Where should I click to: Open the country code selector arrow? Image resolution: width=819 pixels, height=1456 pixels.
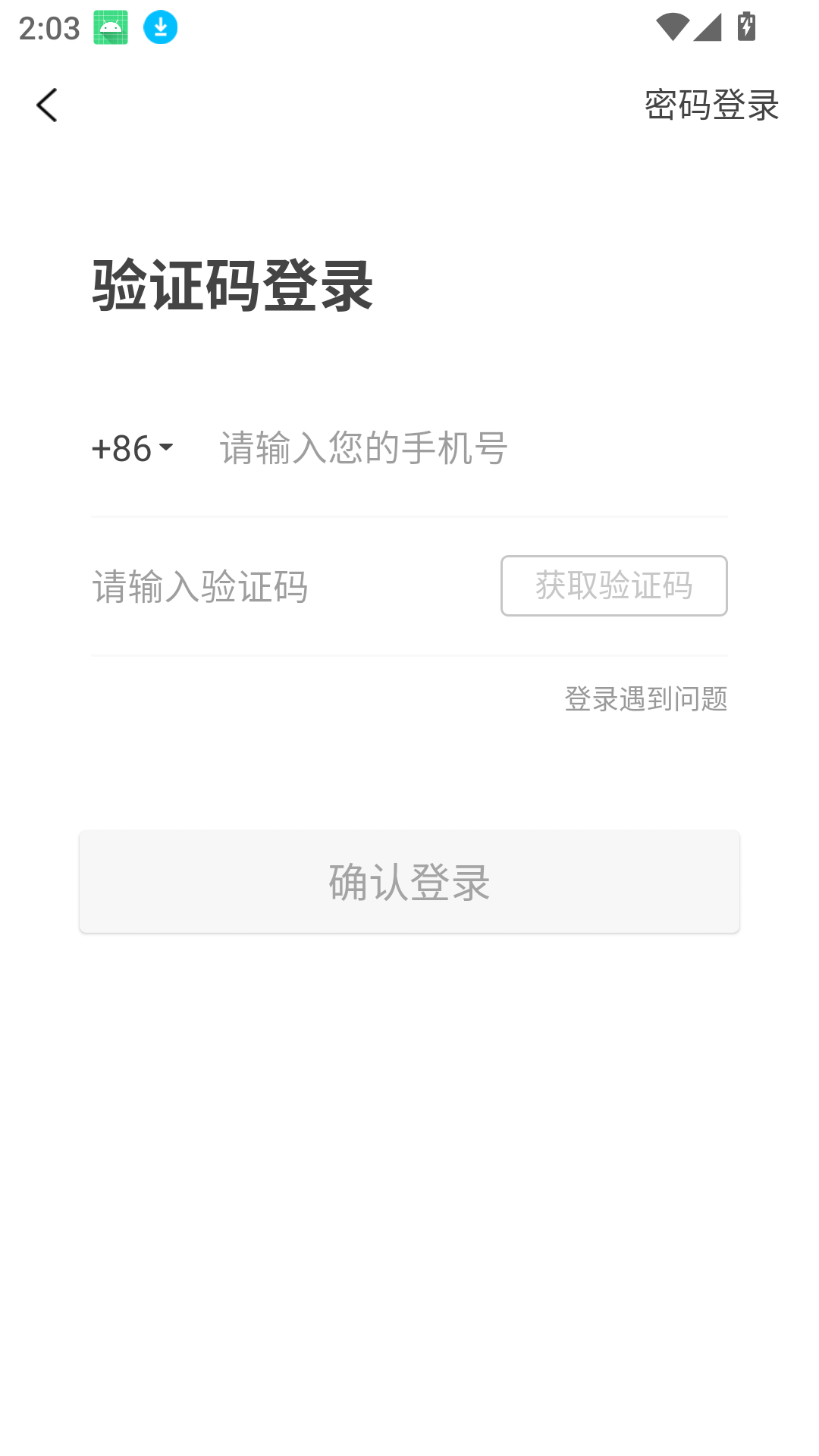[x=165, y=448]
